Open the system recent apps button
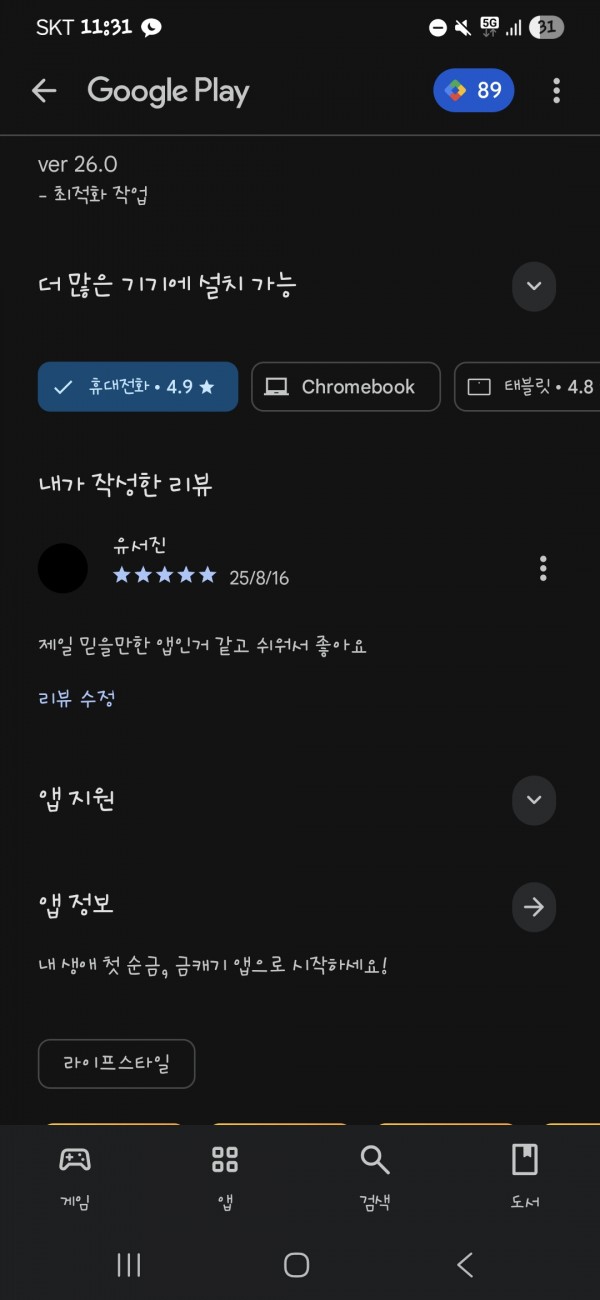 (x=129, y=1265)
